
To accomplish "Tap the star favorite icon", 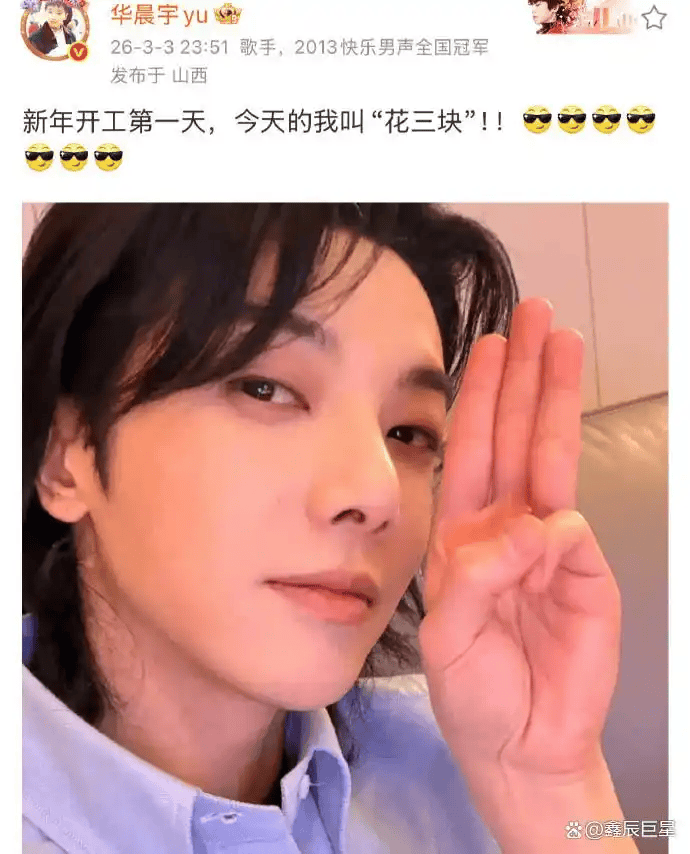I will click(x=653, y=17).
